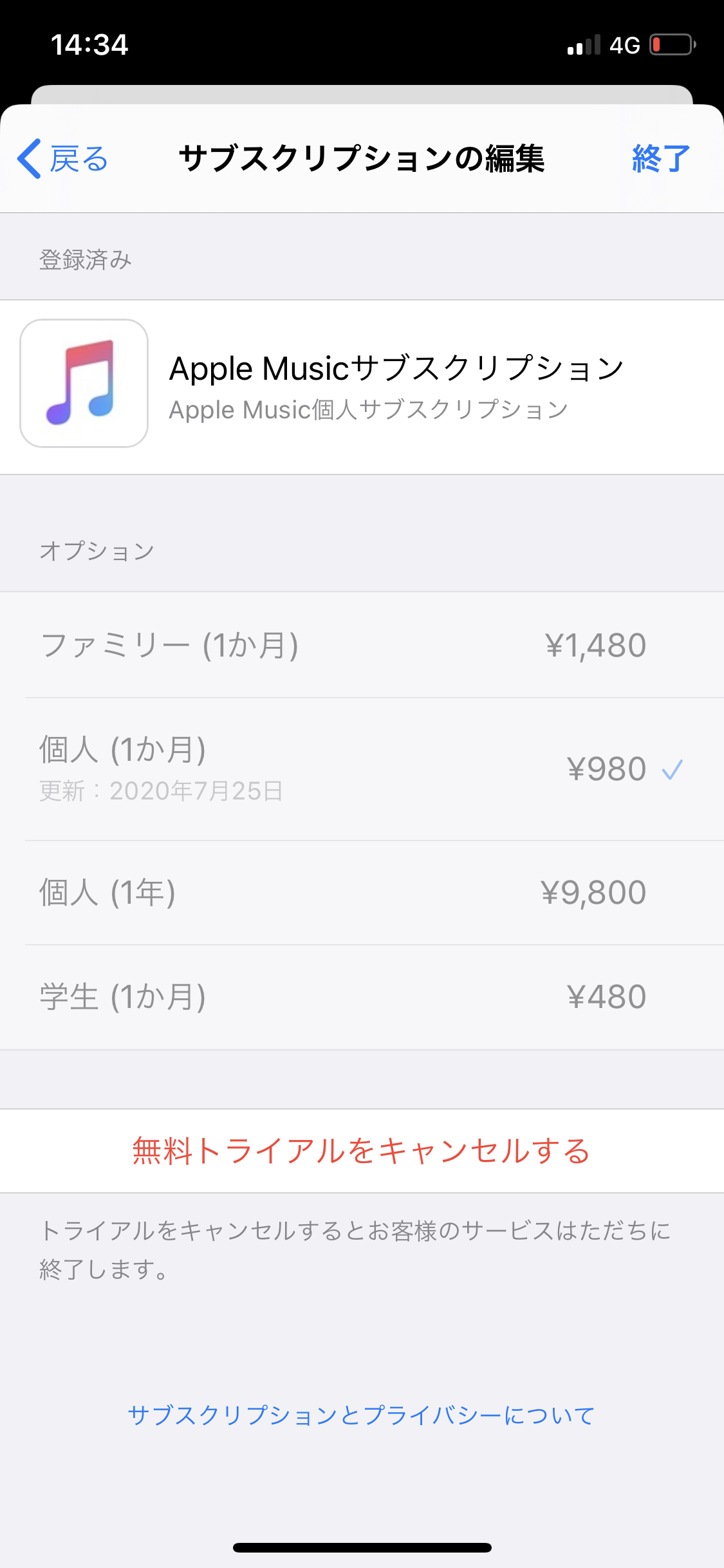Tap the clock showing 14:34
Viewport: 724px width, 1568px height.
[90, 42]
